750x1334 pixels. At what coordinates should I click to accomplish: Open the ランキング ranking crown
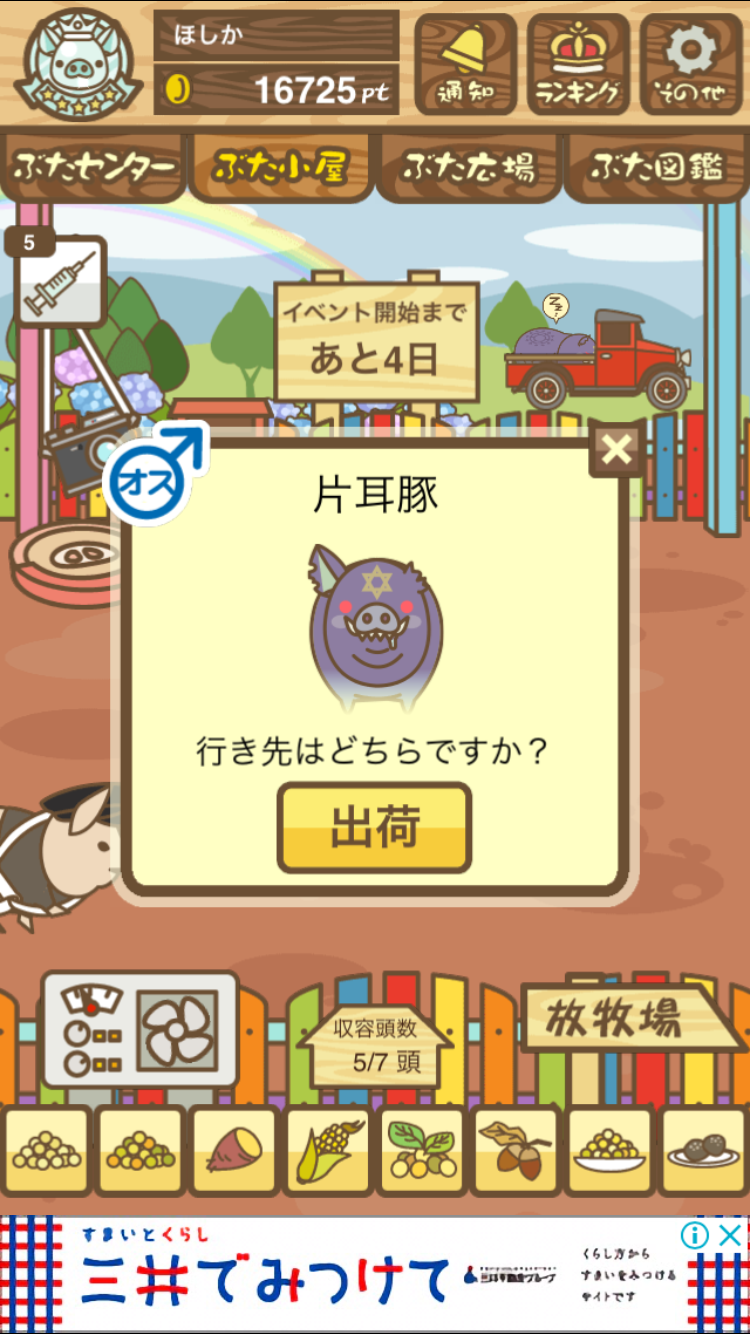578,64
